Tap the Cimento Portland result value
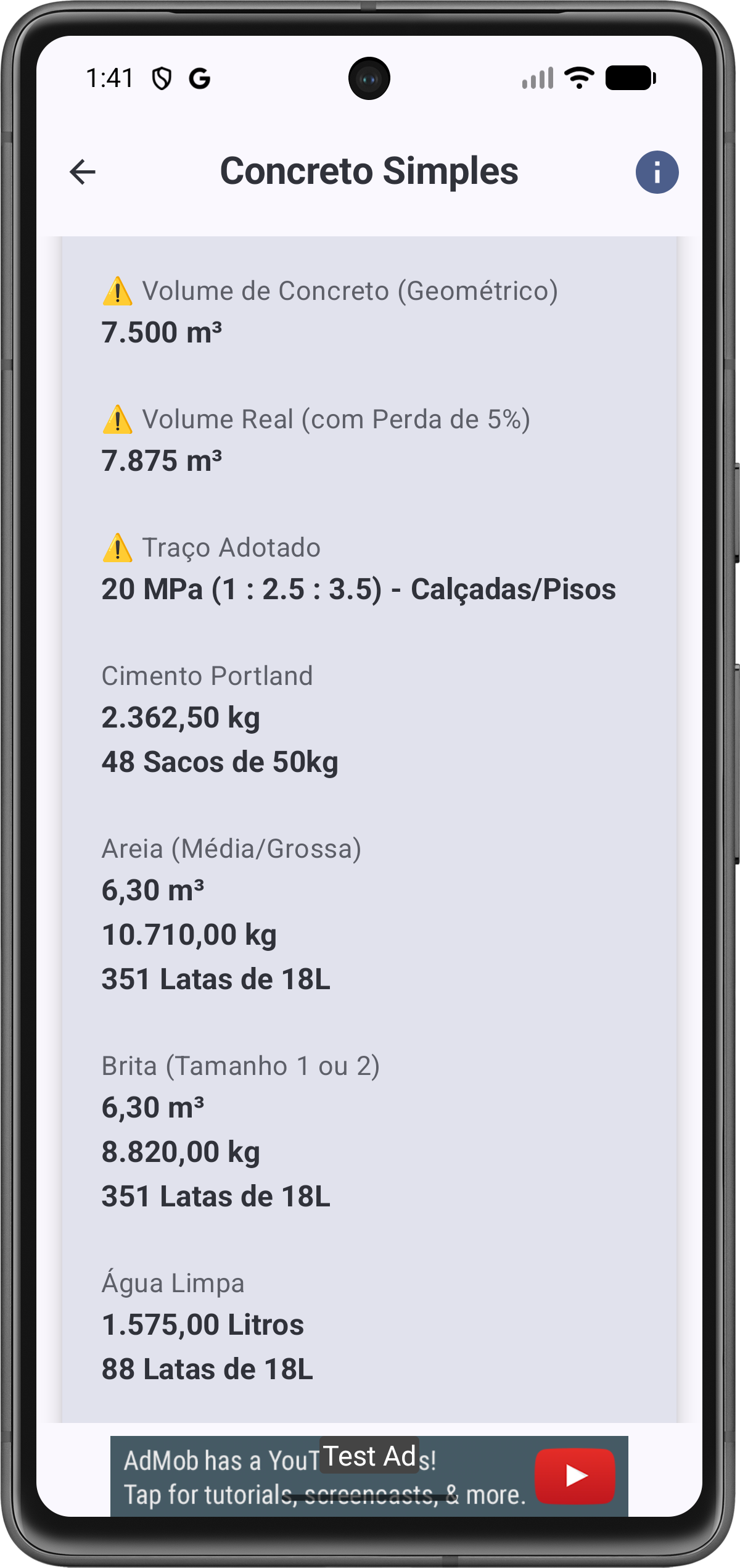Screen dimensions: 740x1568 pyautogui.click(x=181, y=718)
